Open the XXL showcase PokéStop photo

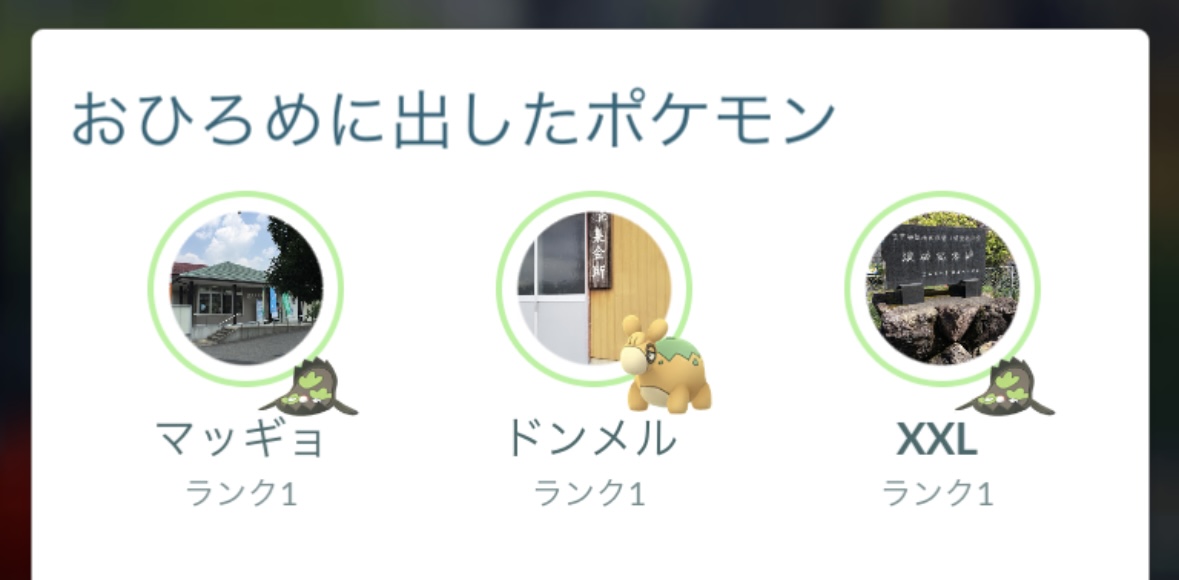coord(941,288)
